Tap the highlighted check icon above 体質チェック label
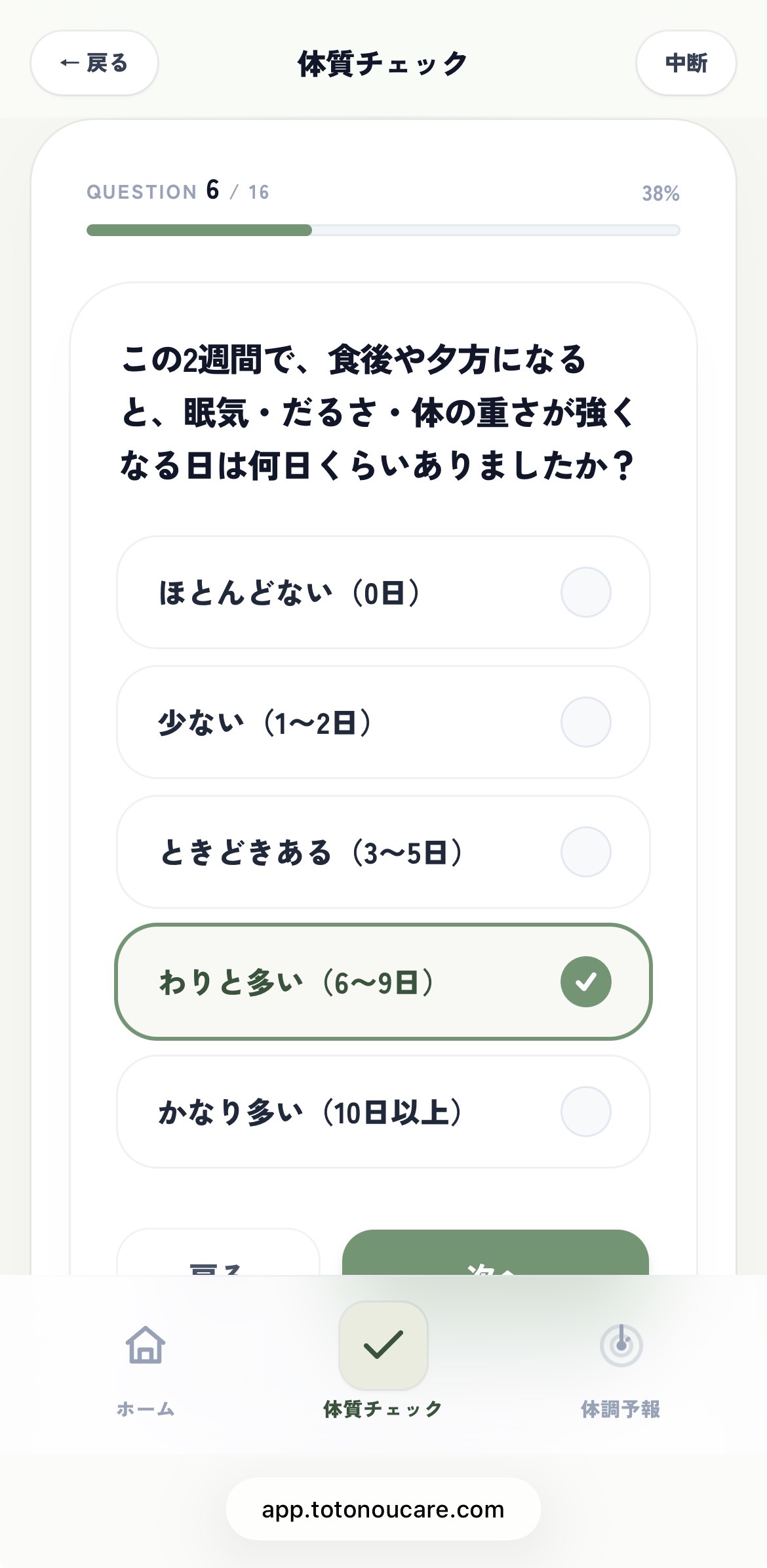The image size is (767, 1568). [383, 1344]
